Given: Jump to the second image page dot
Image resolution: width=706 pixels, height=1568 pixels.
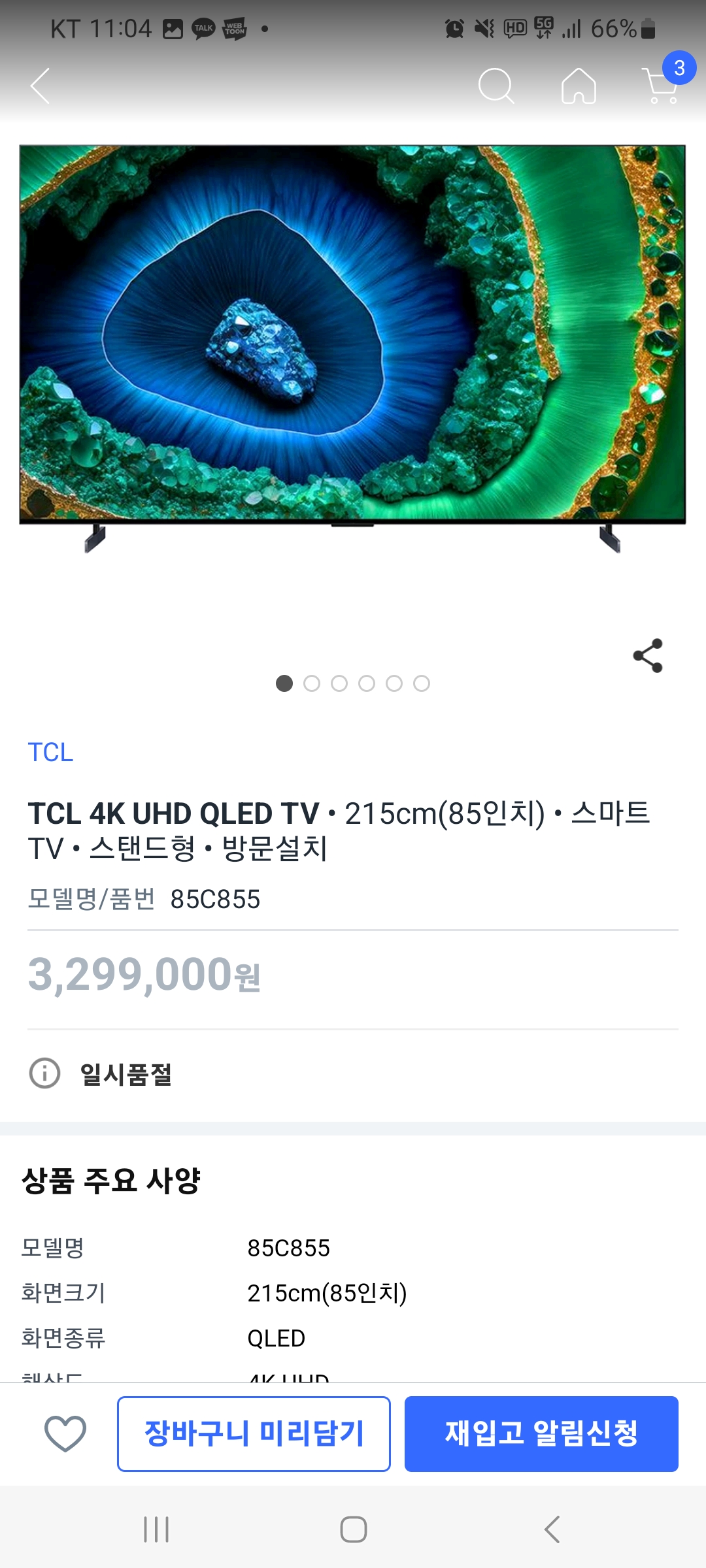Looking at the screenshot, I should coord(312,683).
